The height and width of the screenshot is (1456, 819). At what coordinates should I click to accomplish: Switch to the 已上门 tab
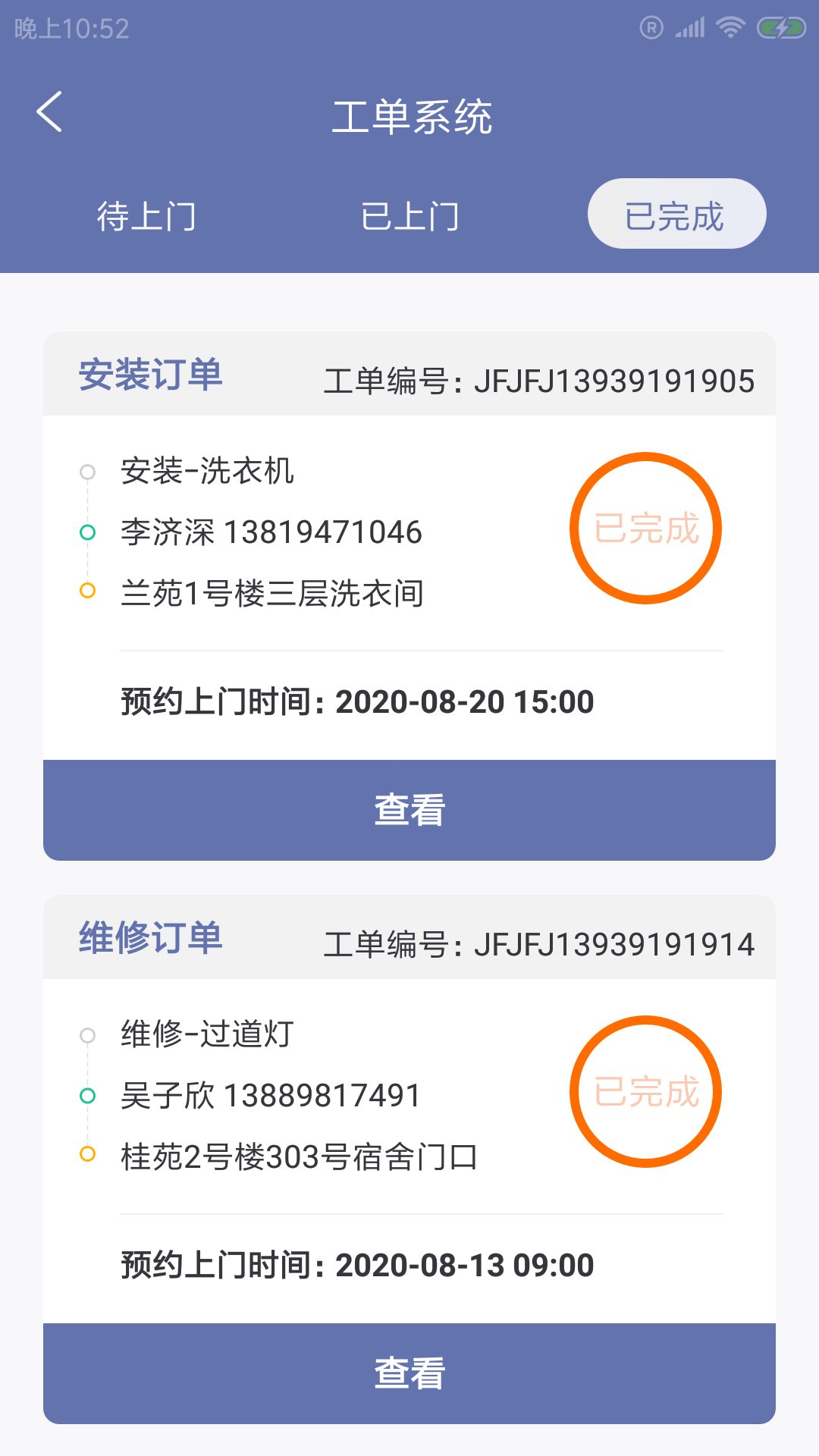[x=409, y=216]
